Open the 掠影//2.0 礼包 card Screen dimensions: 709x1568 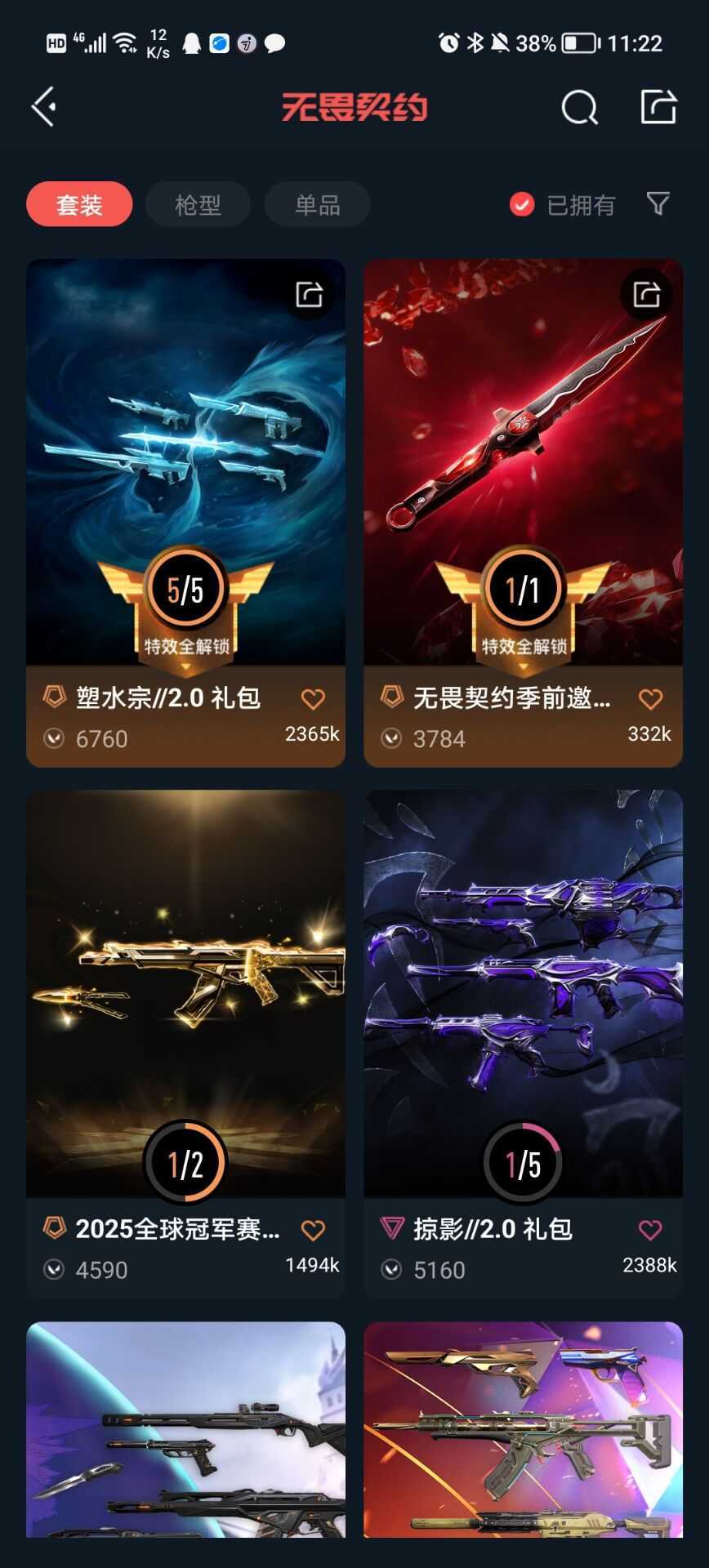click(523, 1044)
